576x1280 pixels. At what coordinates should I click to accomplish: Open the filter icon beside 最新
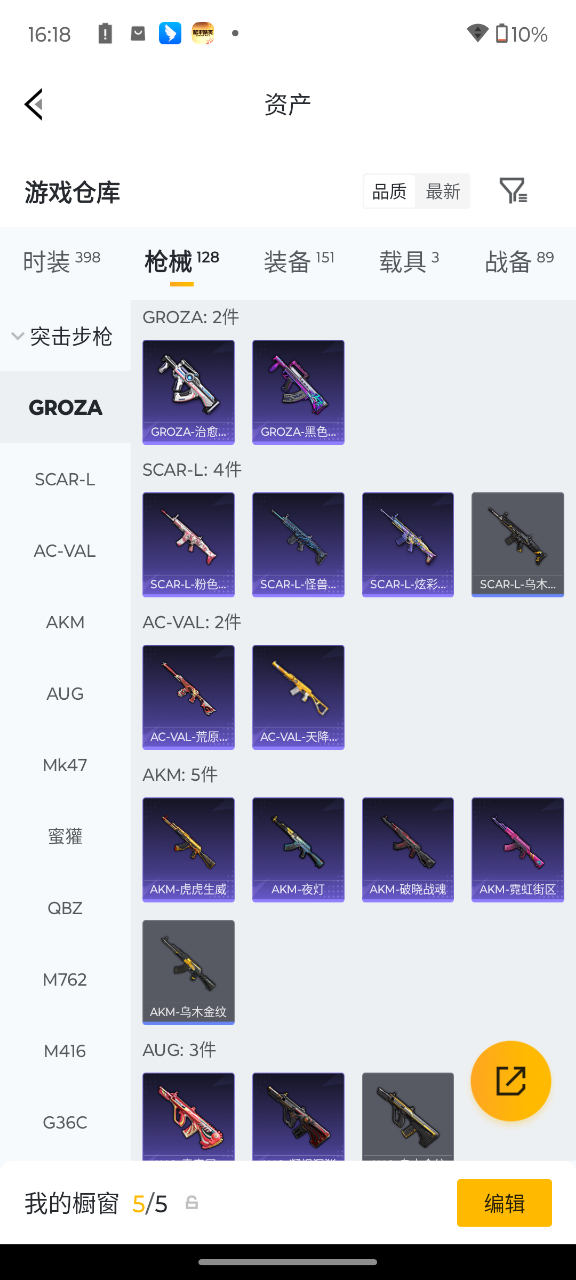click(x=513, y=191)
